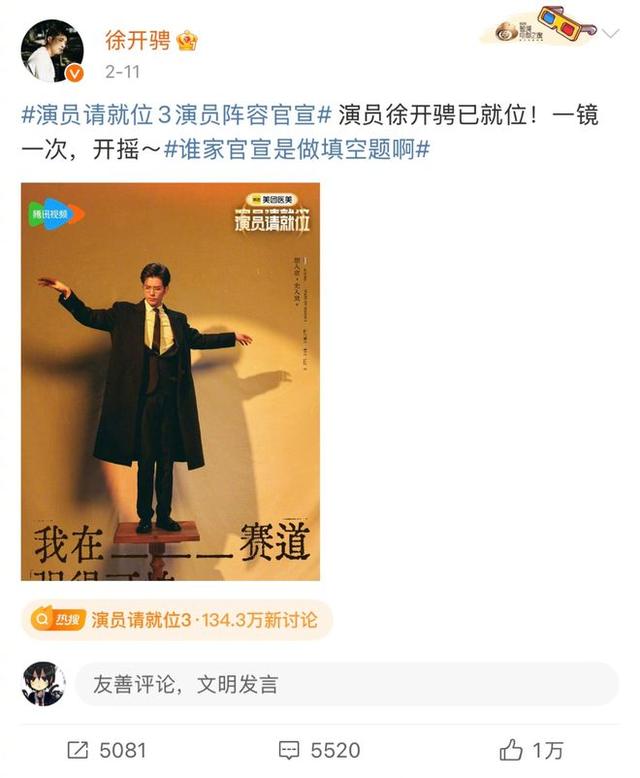Open 徐开骋's profile avatar
This screenshot has height=778, width=640.
52,51
